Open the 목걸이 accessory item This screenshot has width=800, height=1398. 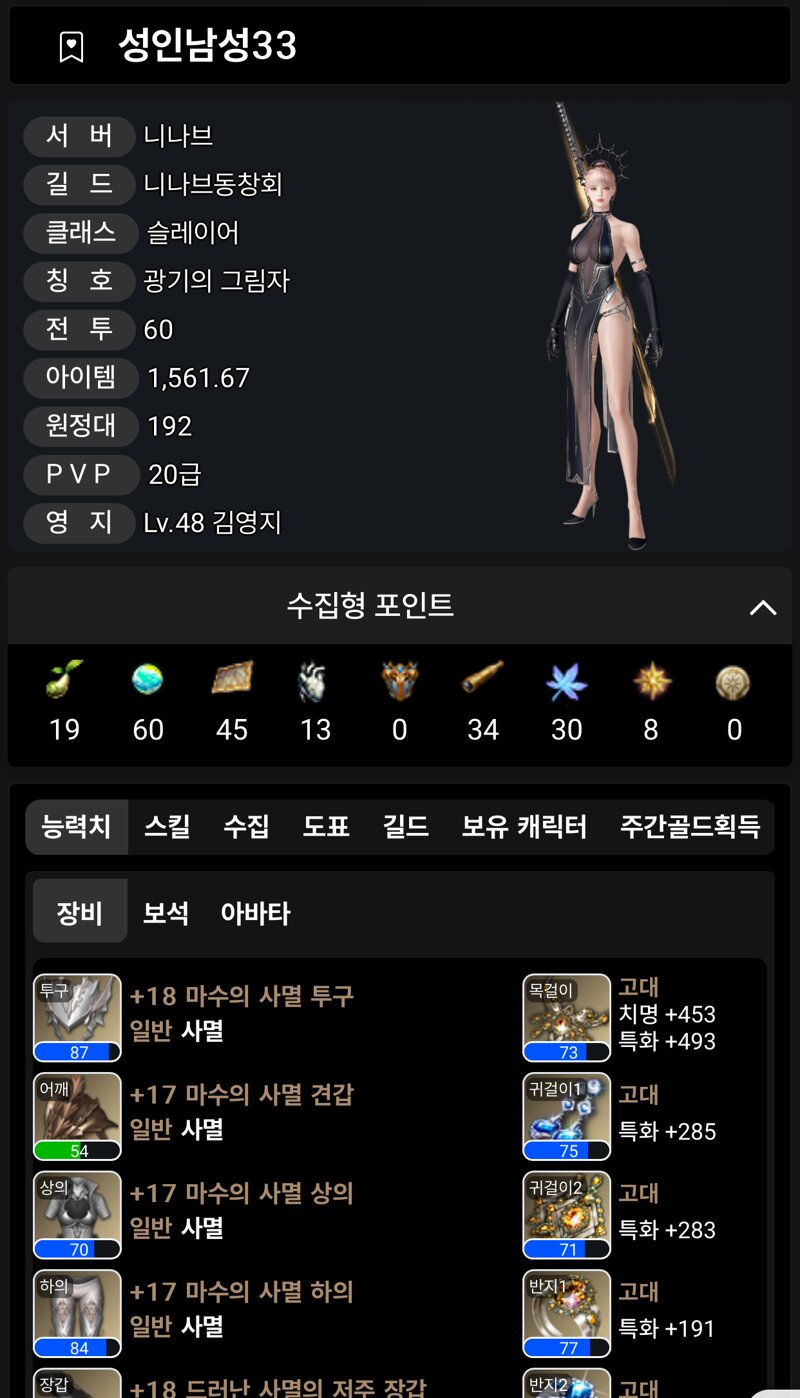(567, 1017)
